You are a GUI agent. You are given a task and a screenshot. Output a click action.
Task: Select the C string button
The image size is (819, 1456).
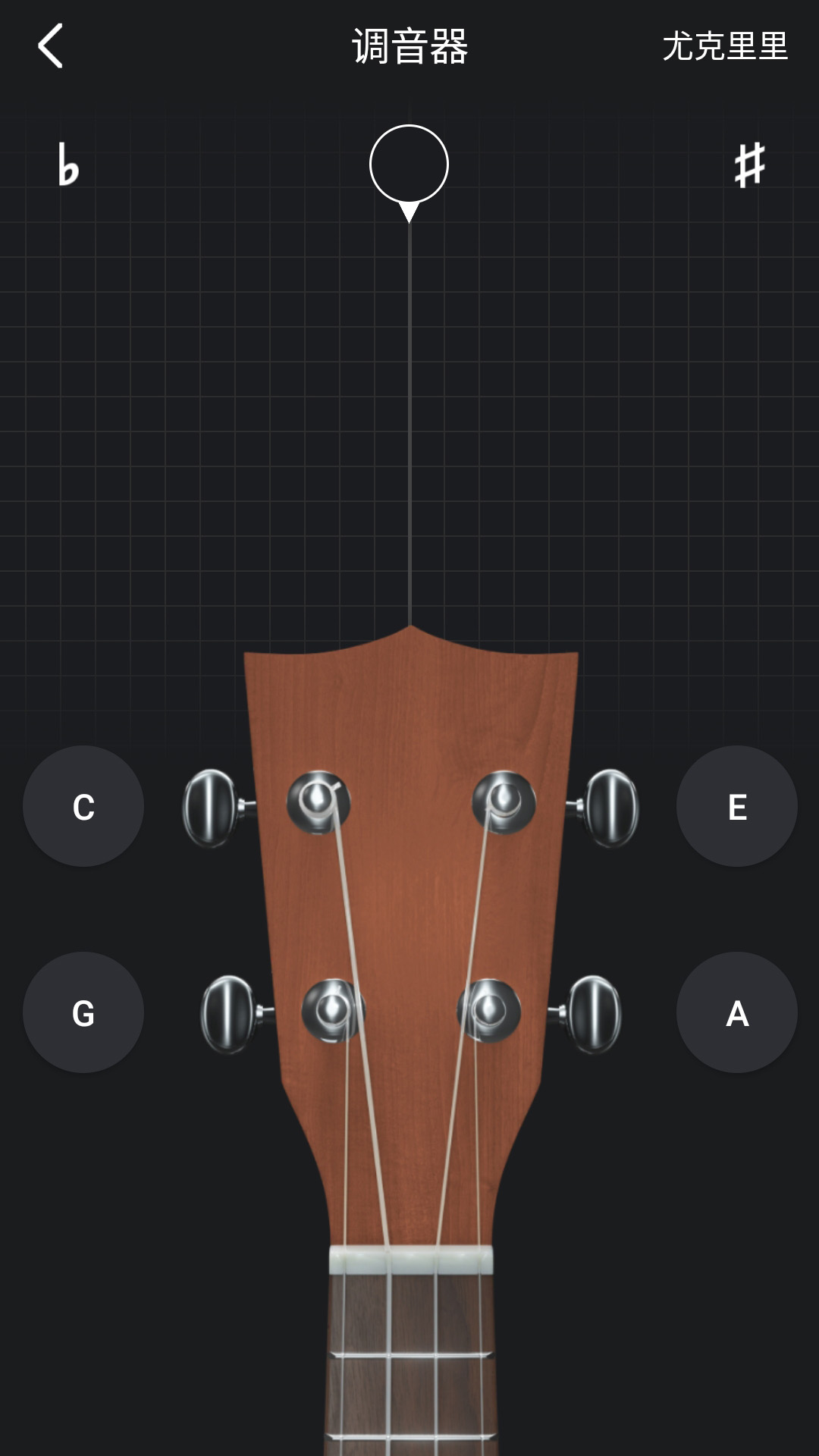83,806
